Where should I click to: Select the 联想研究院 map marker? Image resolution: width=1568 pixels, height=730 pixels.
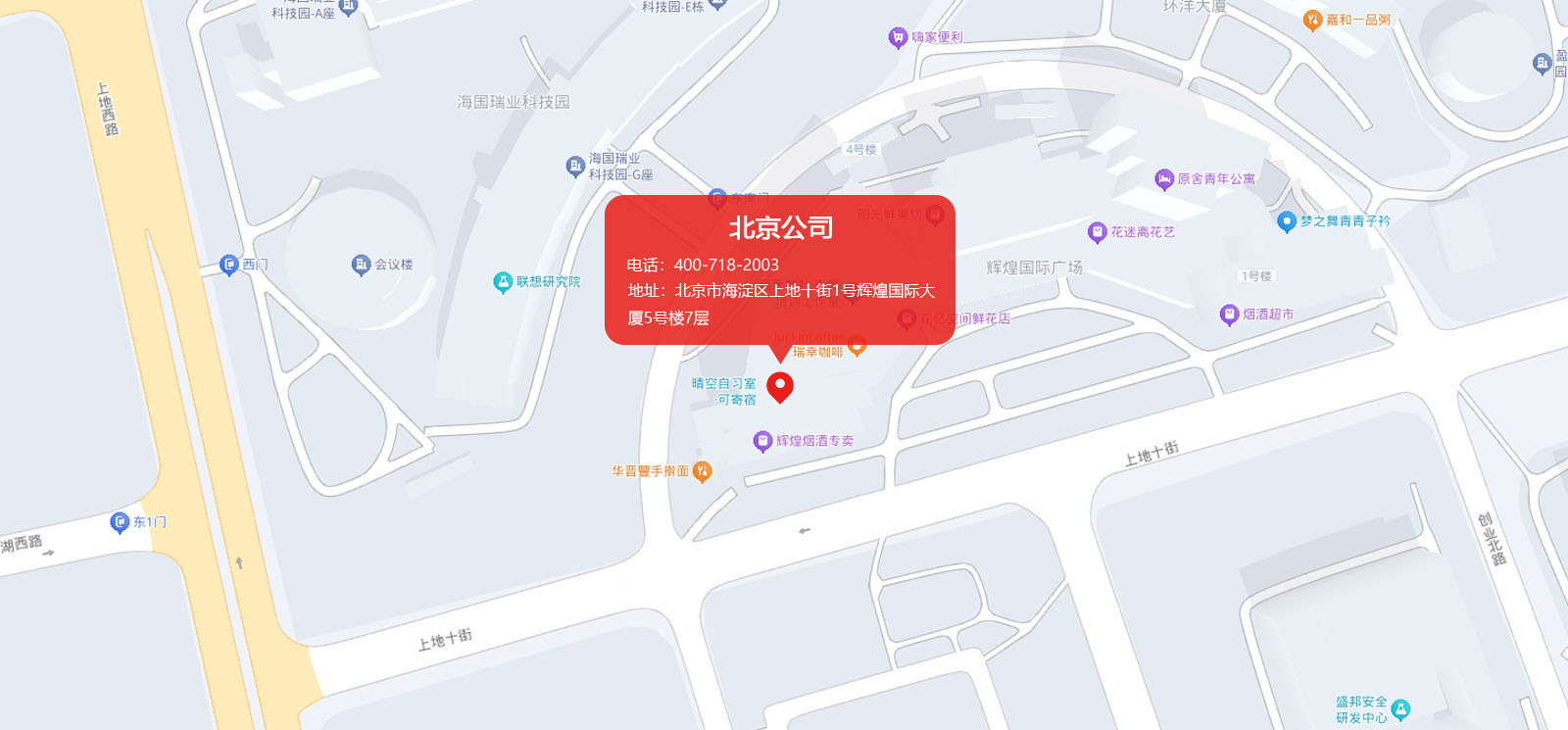point(503,282)
